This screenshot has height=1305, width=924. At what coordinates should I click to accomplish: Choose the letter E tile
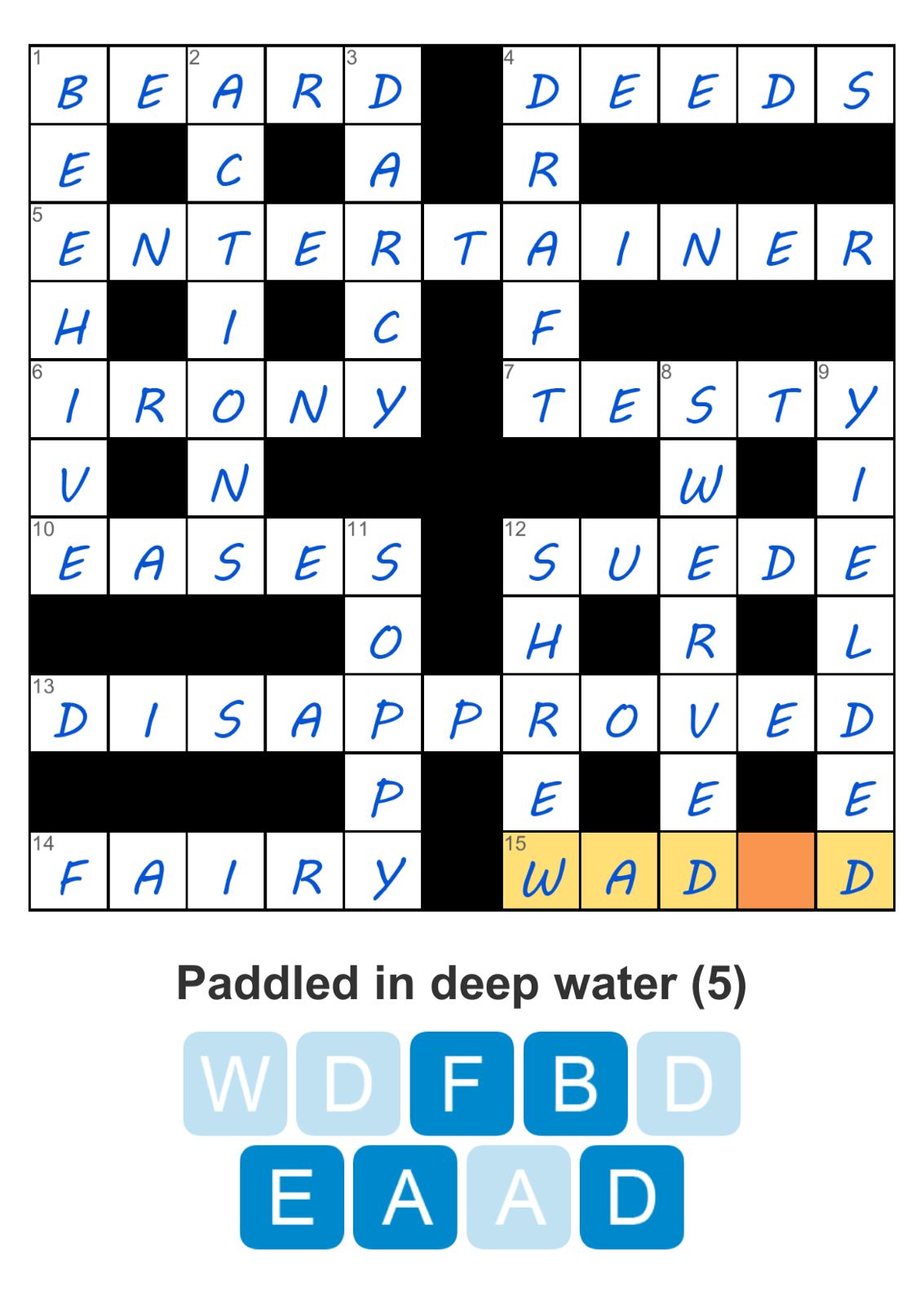pos(292,1197)
